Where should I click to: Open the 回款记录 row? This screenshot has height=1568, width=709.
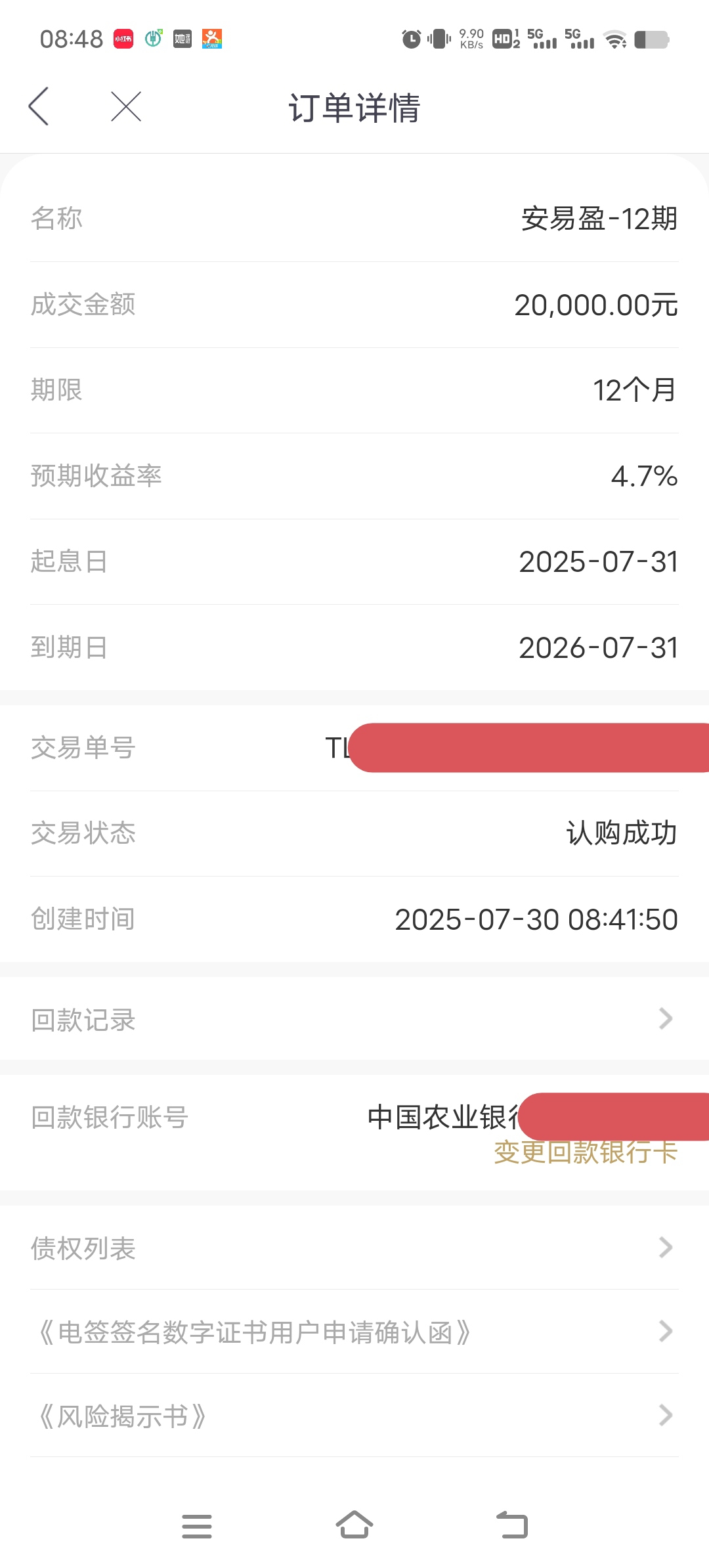click(354, 1019)
